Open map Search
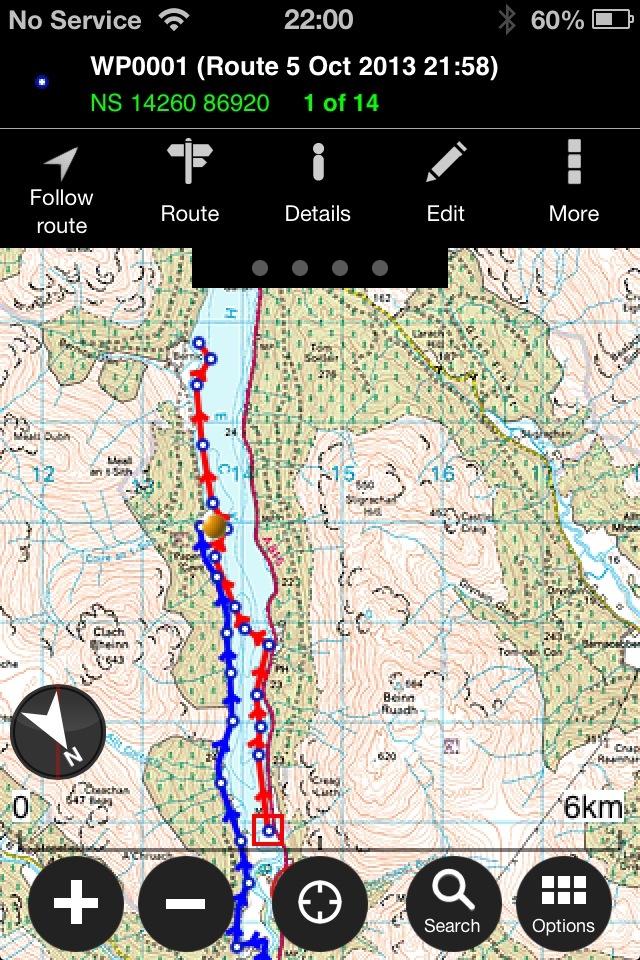 (x=452, y=904)
